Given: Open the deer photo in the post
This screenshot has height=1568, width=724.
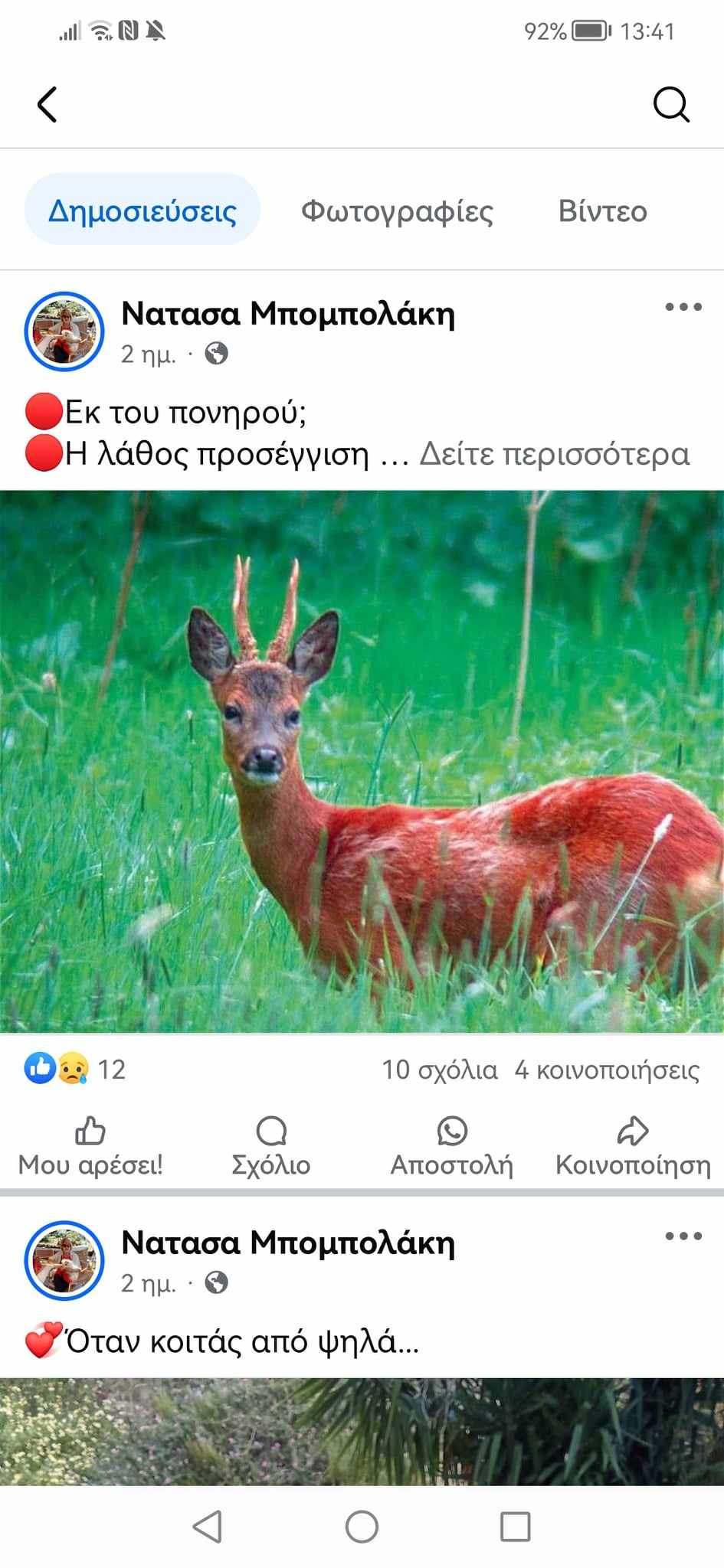Looking at the screenshot, I should pyautogui.click(x=362, y=761).
